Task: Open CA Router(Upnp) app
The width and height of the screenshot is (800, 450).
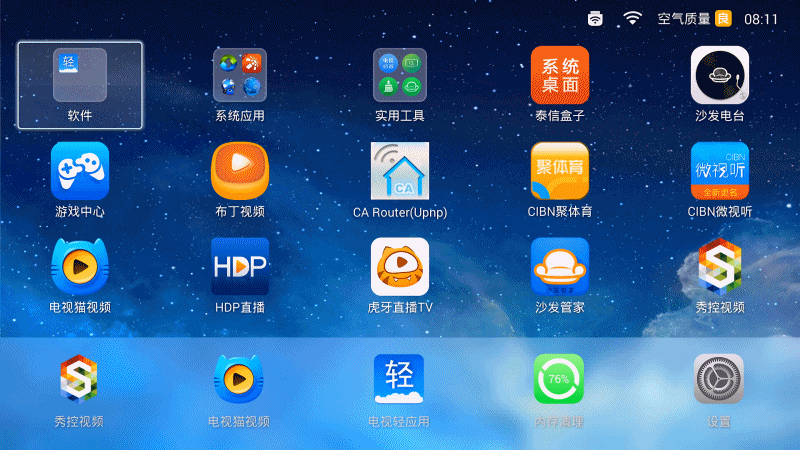Action: 400,171
